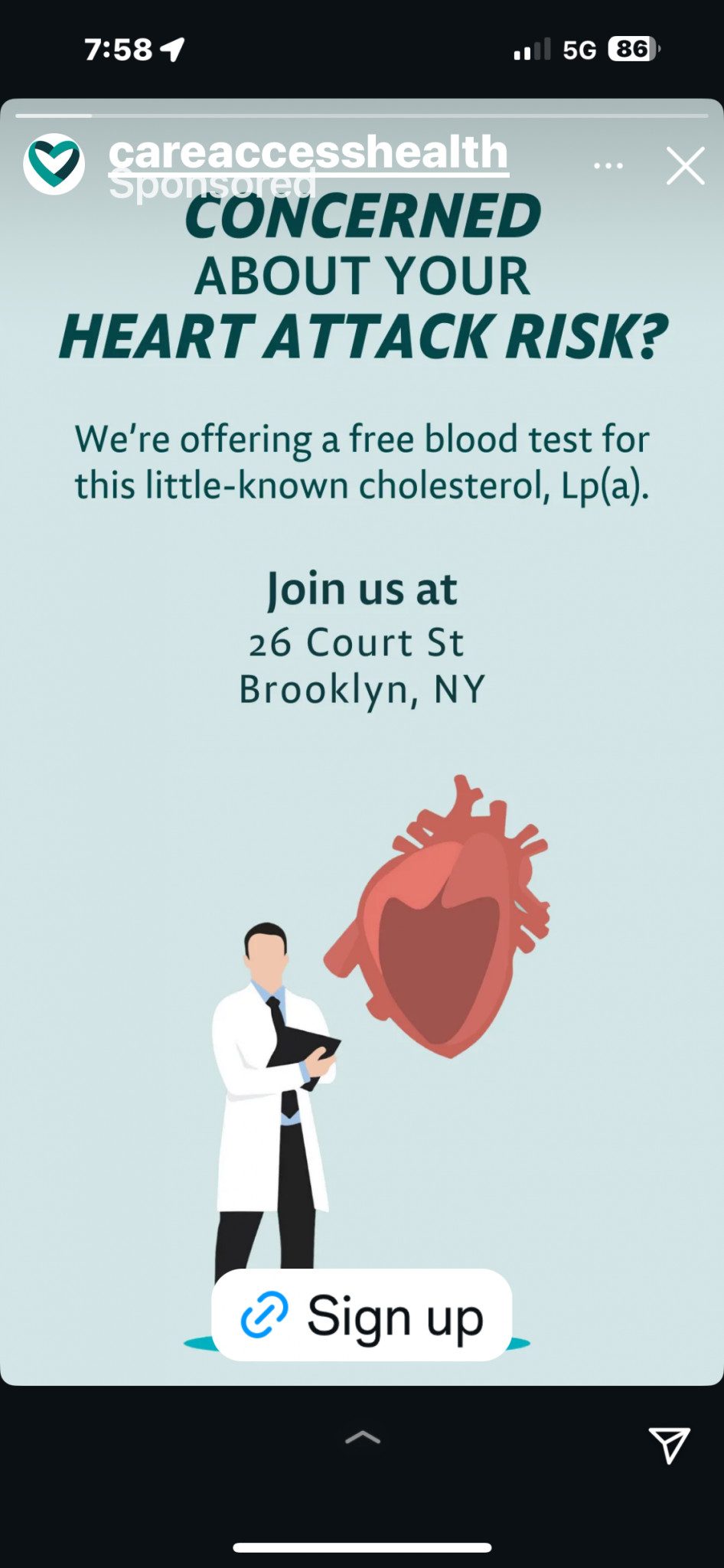Screen dimensions: 724x1568
Task: Expand the swipe-up chevron
Action: (x=362, y=1437)
